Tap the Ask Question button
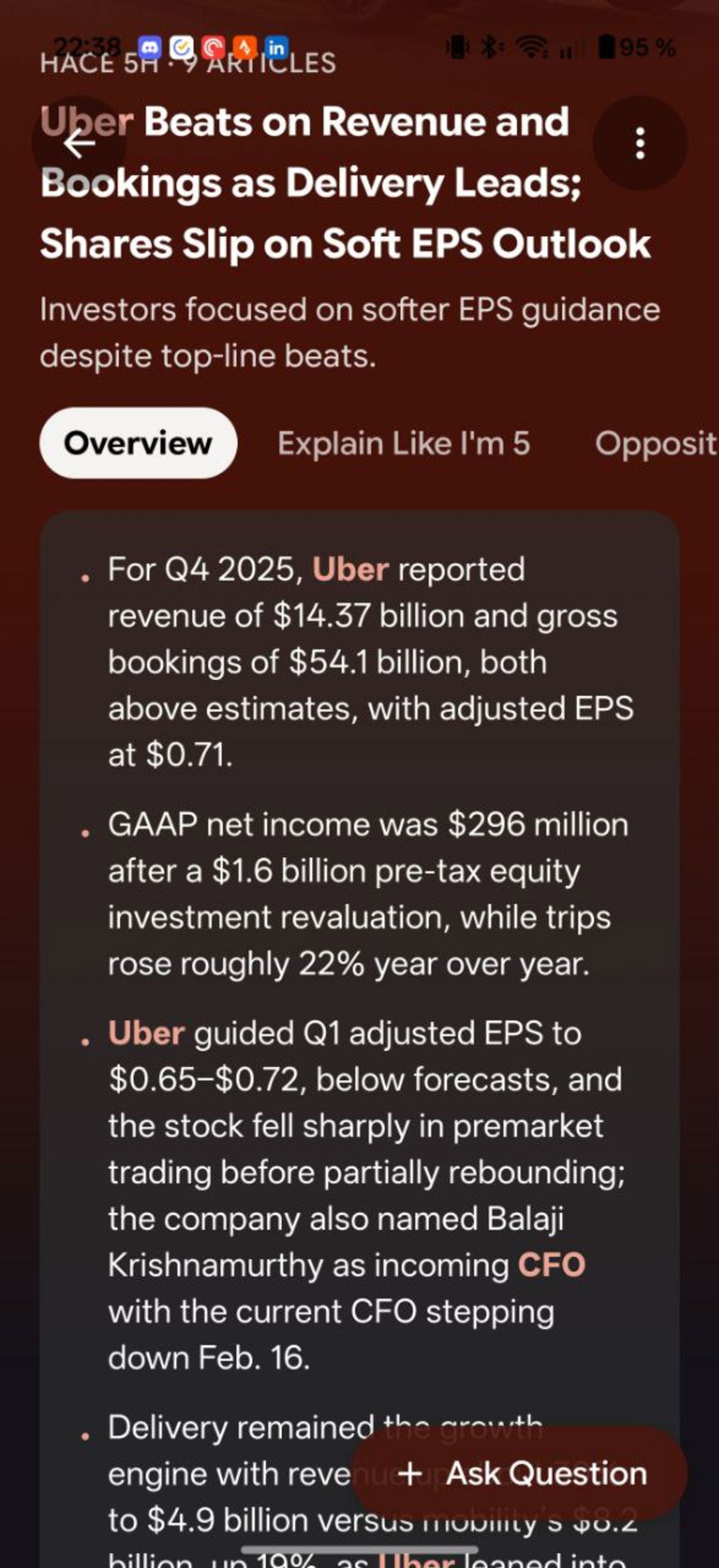The height and width of the screenshot is (1568, 719). pyautogui.click(x=521, y=1474)
